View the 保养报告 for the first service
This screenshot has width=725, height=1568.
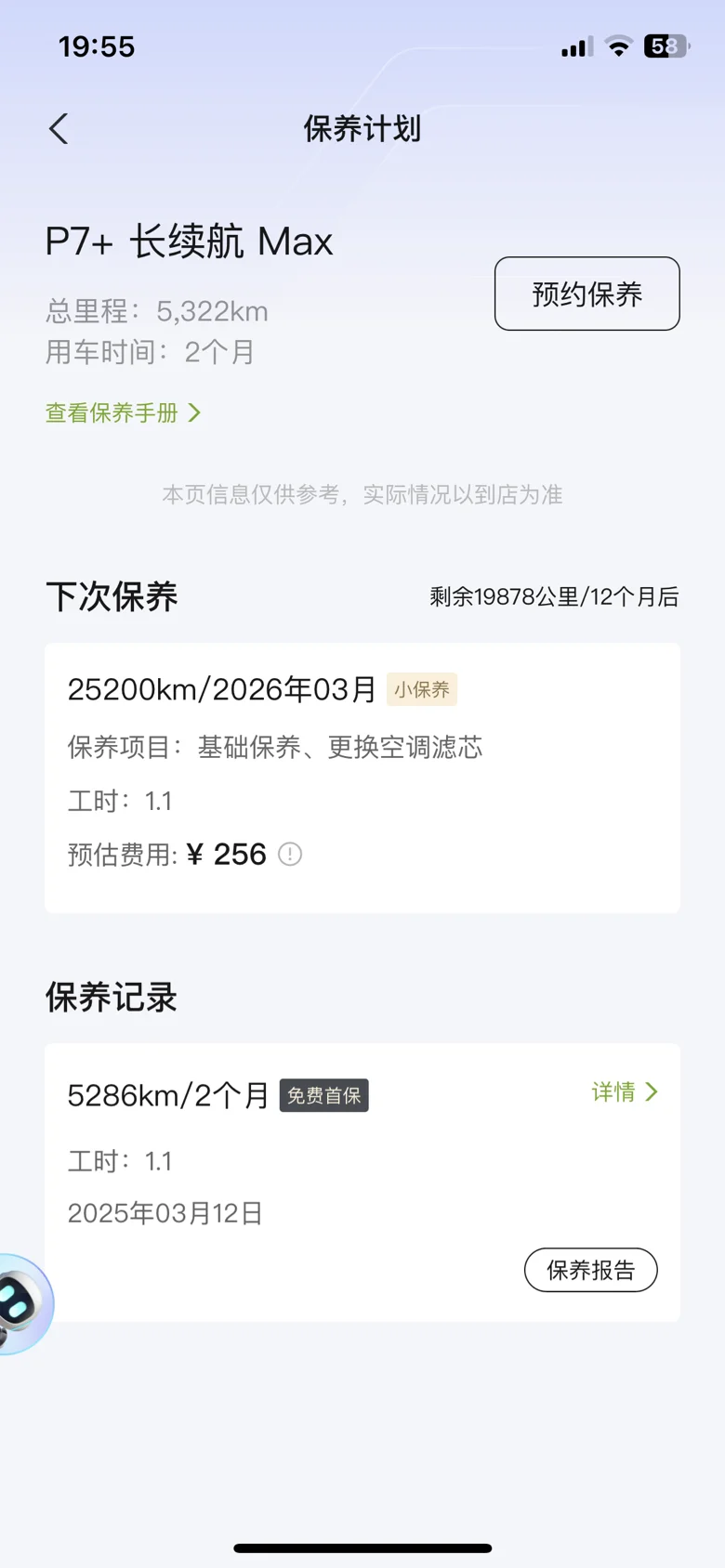tap(590, 1270)
